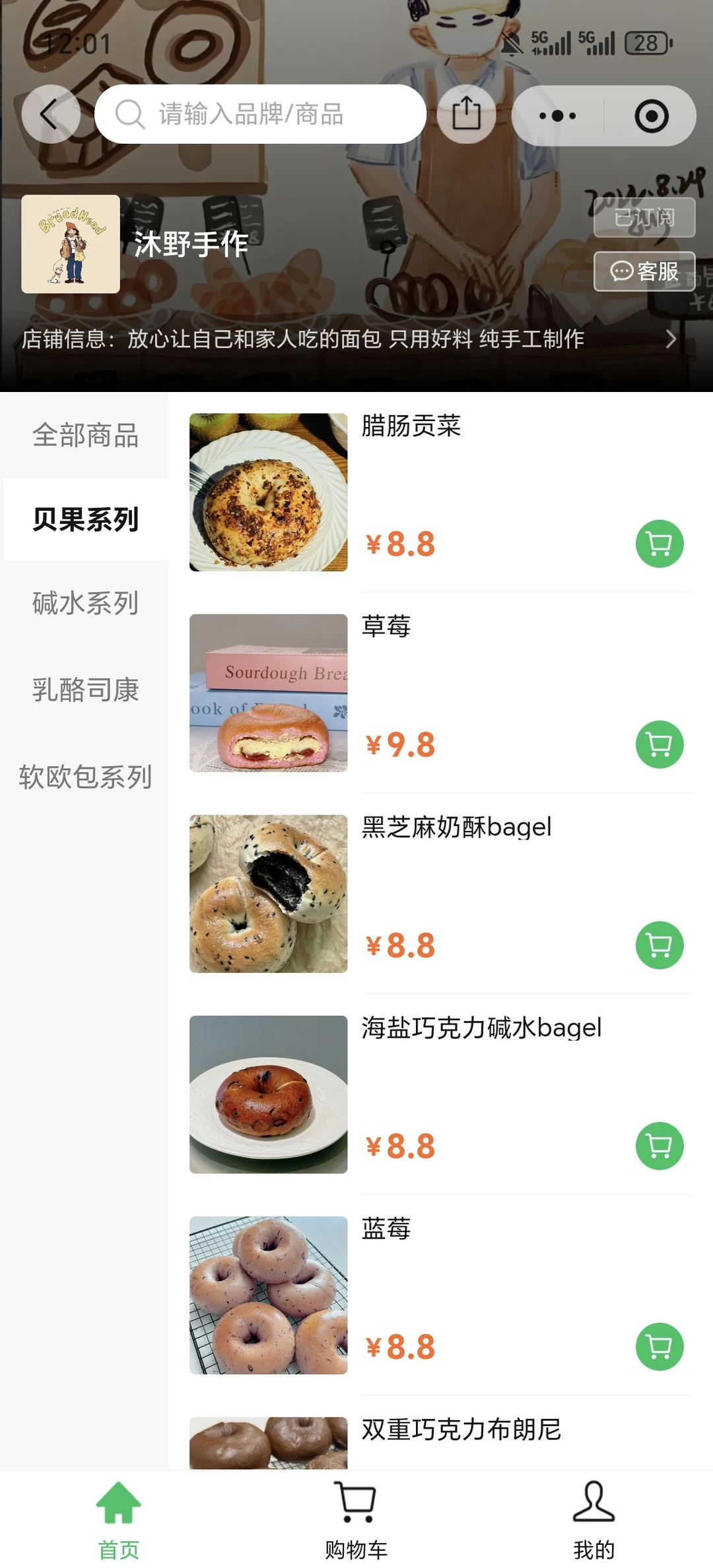Show the 软欧包系列 category
The width and height of the screenshot is (713, 1568).
85,777
